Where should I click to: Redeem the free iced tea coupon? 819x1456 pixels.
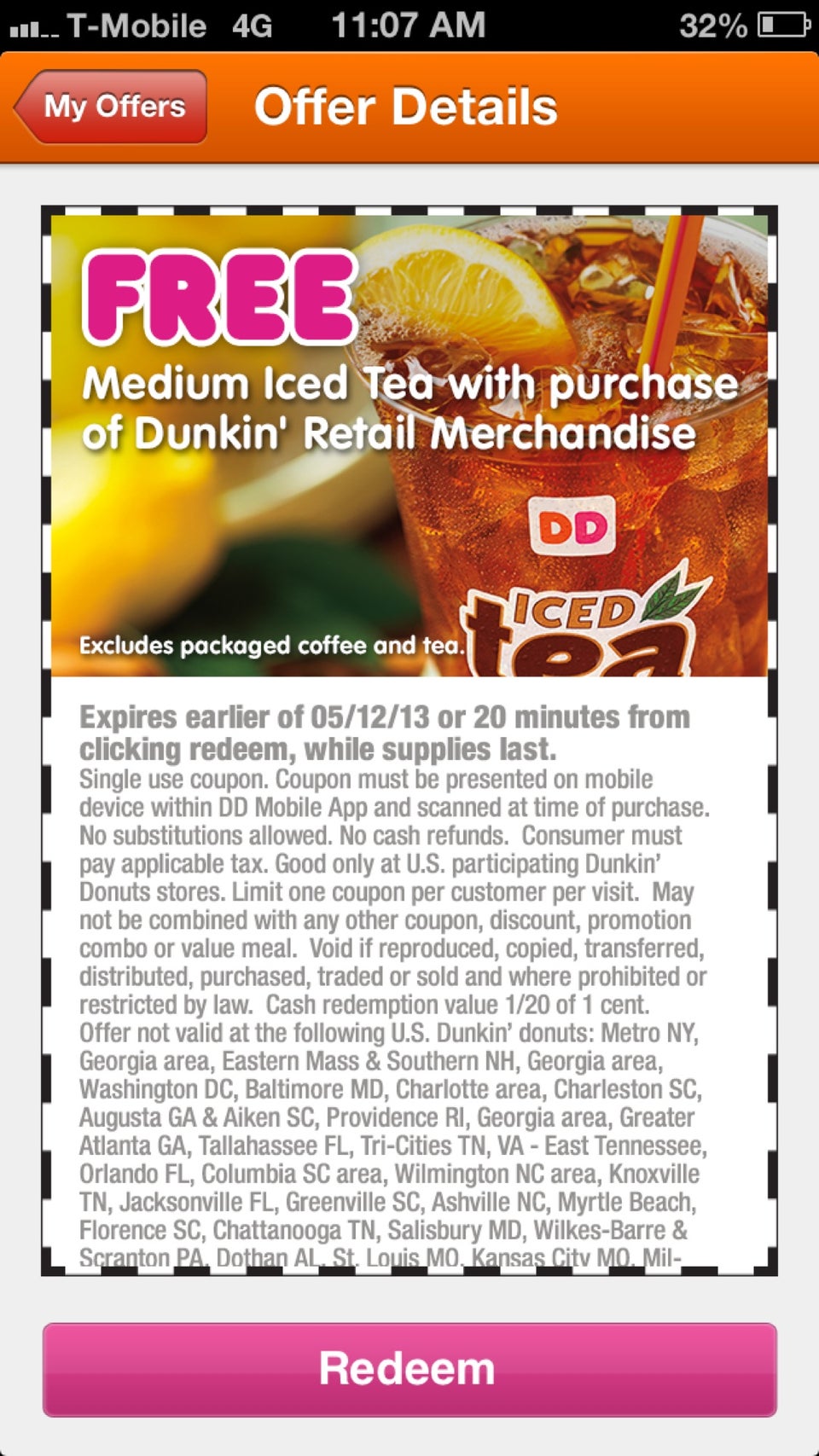409,1368
